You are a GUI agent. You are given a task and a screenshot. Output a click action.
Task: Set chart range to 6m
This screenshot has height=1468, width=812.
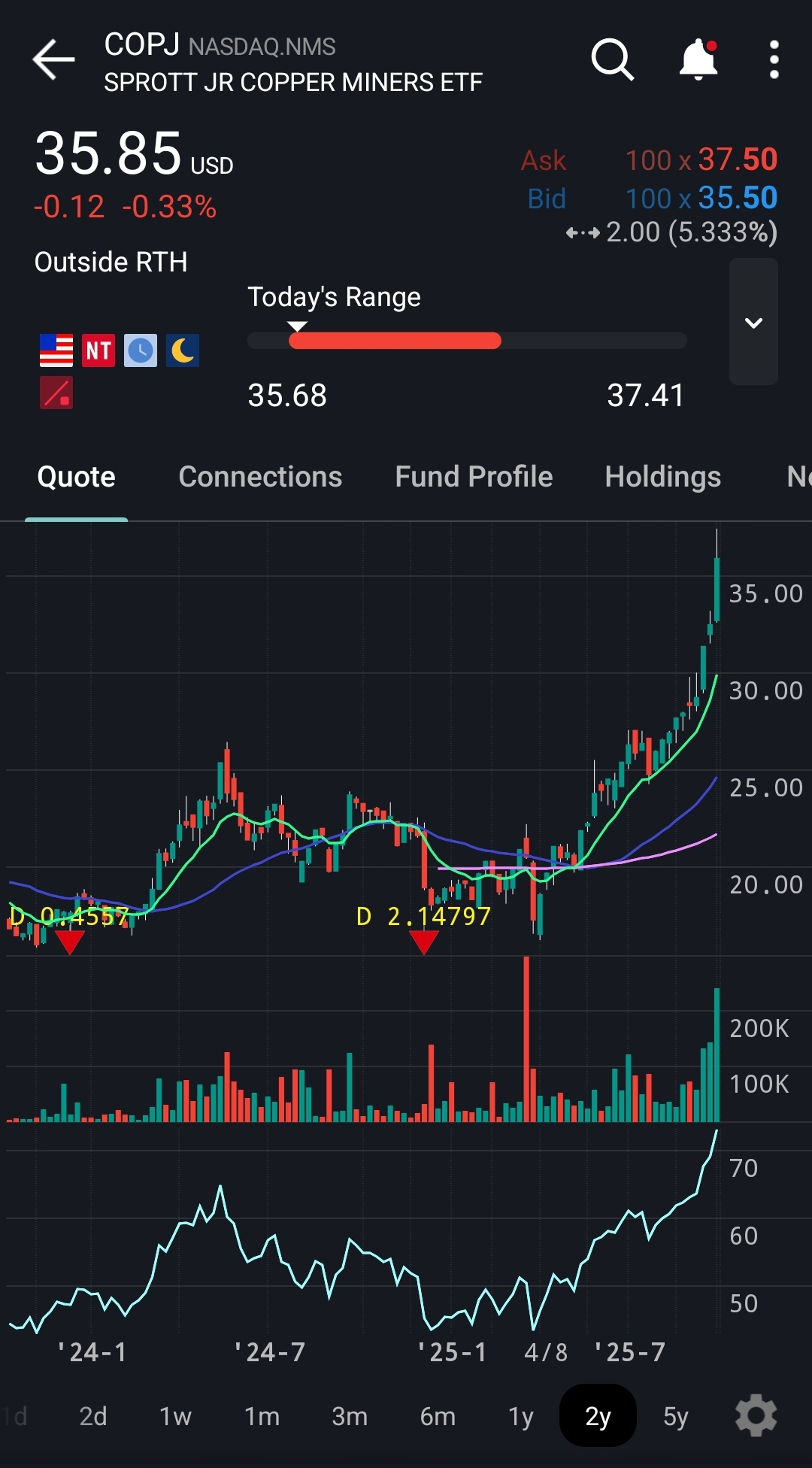click(438, 1416)
